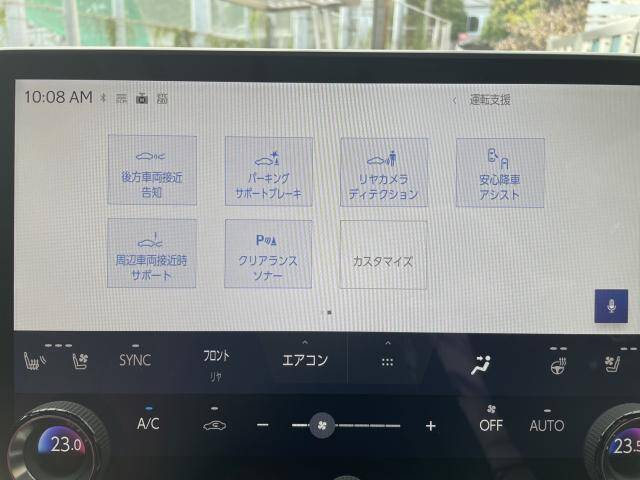Toggle 周辺車両接近時サポート tile
Screen dimensions: 640x480
pos(151,254)
